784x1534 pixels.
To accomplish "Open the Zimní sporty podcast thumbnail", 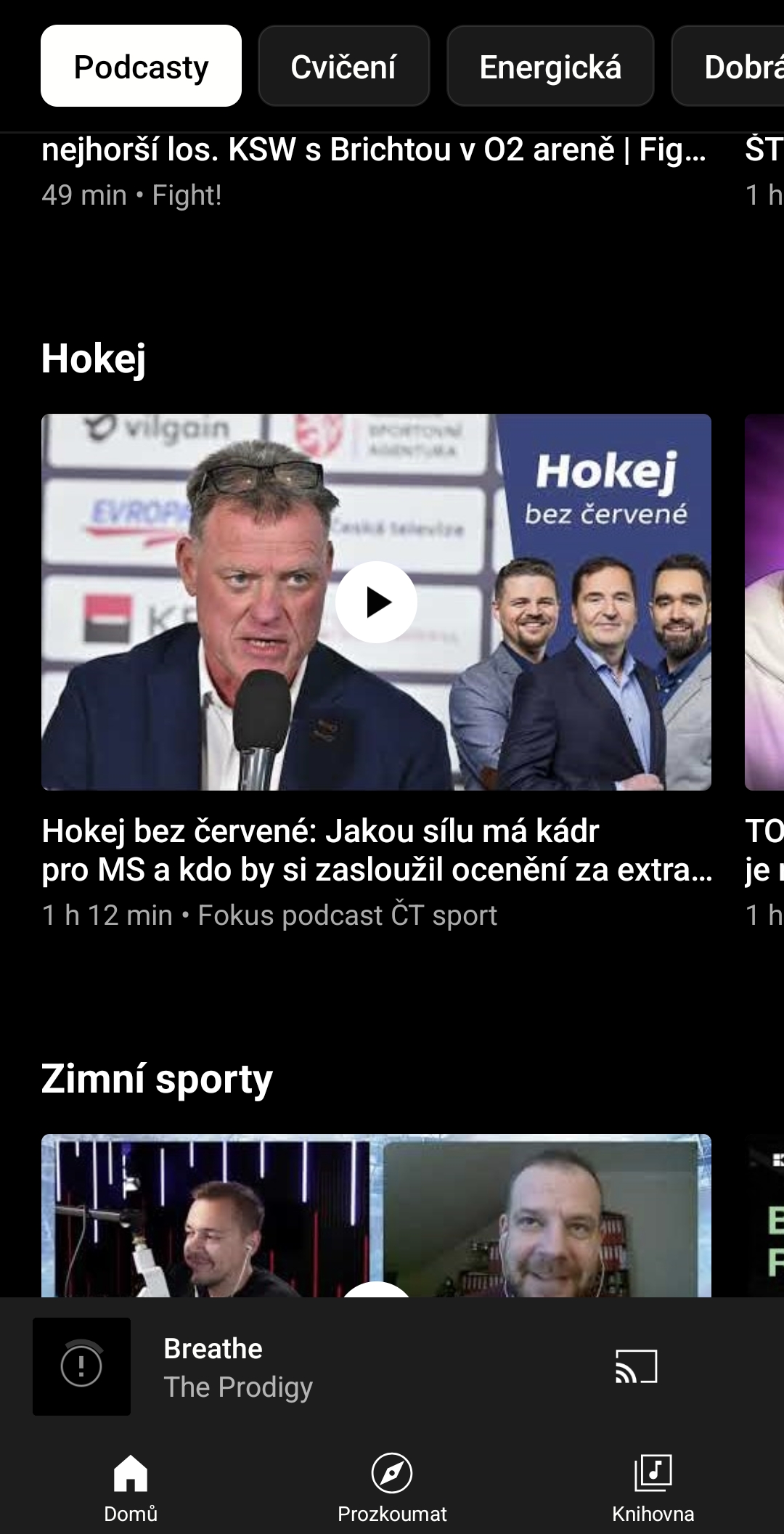I will point(376,1215).
